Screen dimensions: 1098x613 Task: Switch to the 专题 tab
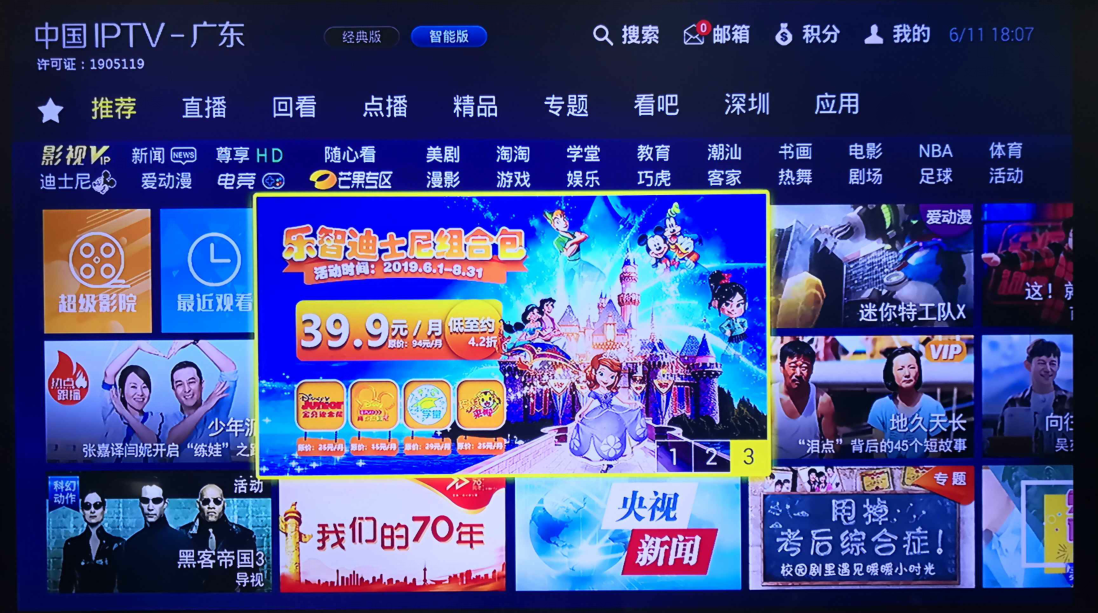click(566, 106)
